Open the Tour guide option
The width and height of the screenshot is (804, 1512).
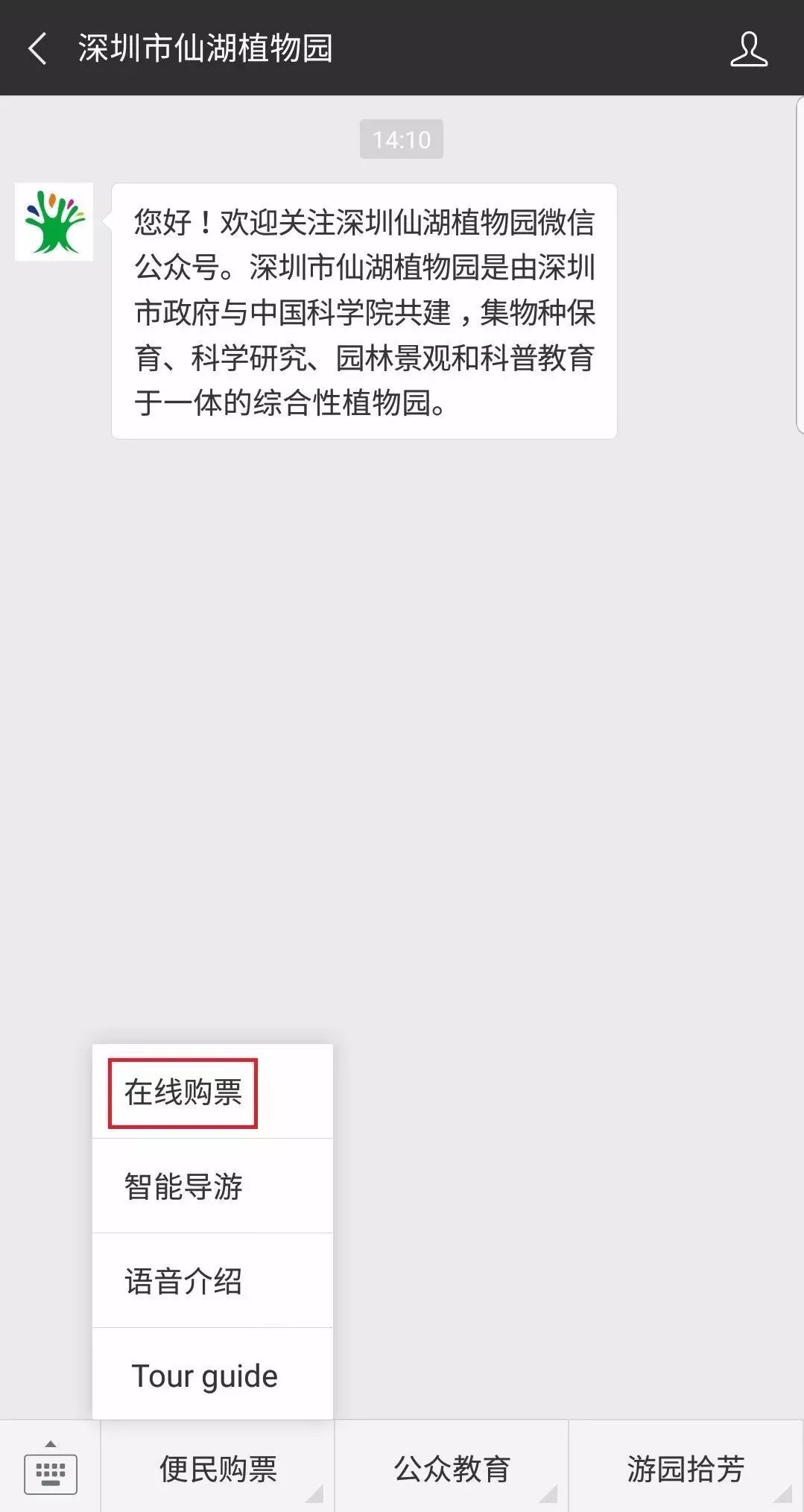click(205, 1376)
